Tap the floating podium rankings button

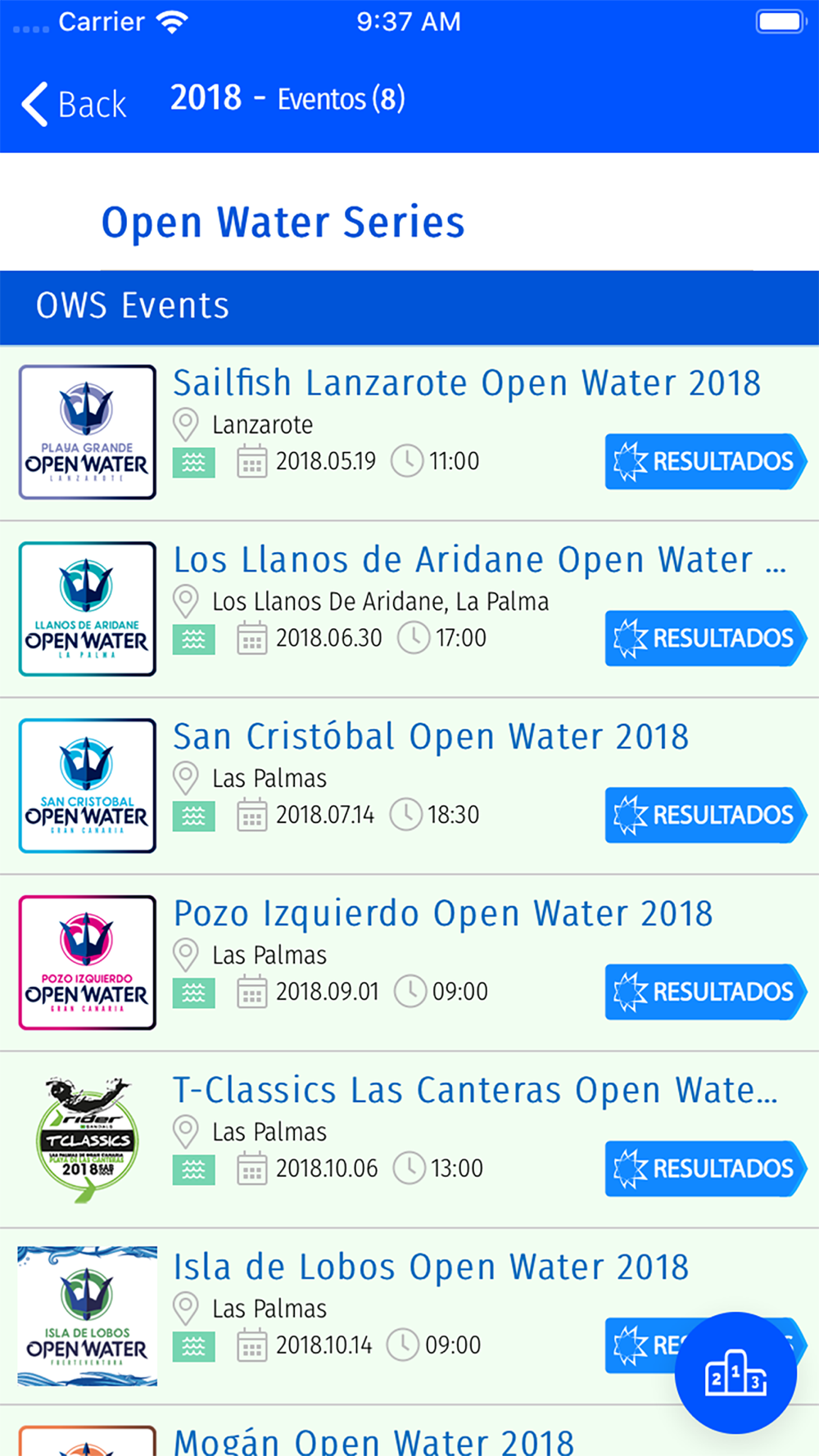[x=735, y=1373]
